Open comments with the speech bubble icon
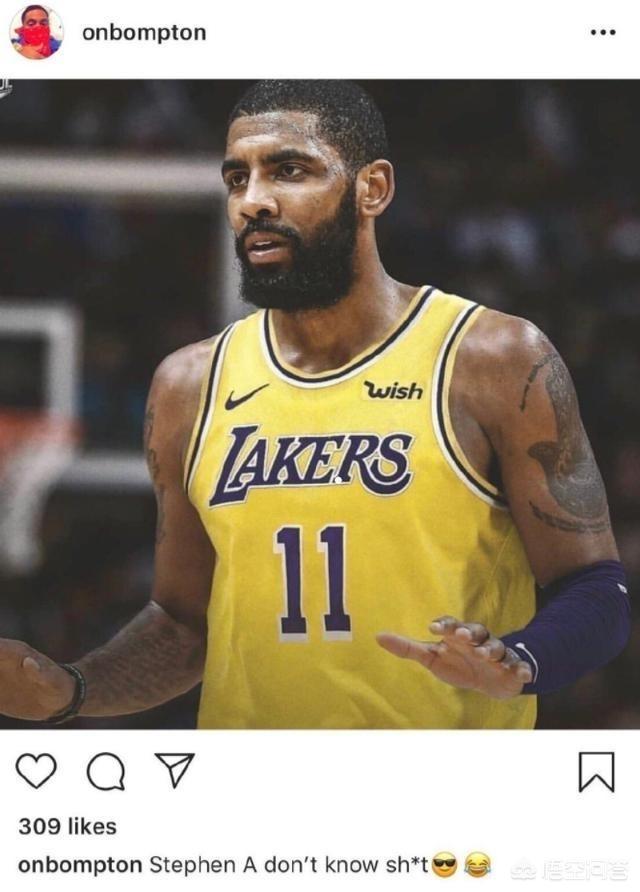This screenshot has height=892, width=640. [x=105, y=771]
